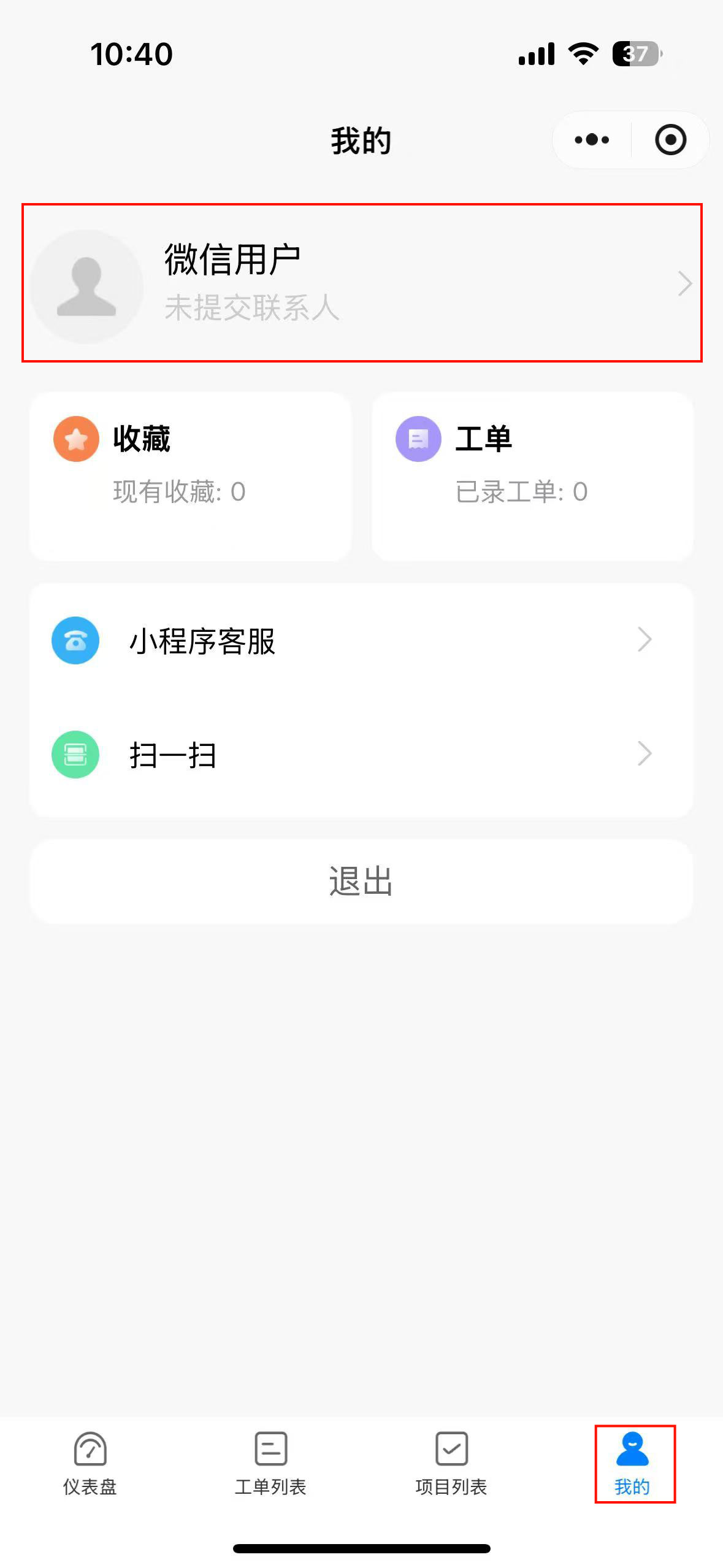This screenshot has height=1568, width=723.
Task: Close the mini program via the circle icon
Action: 670,140
